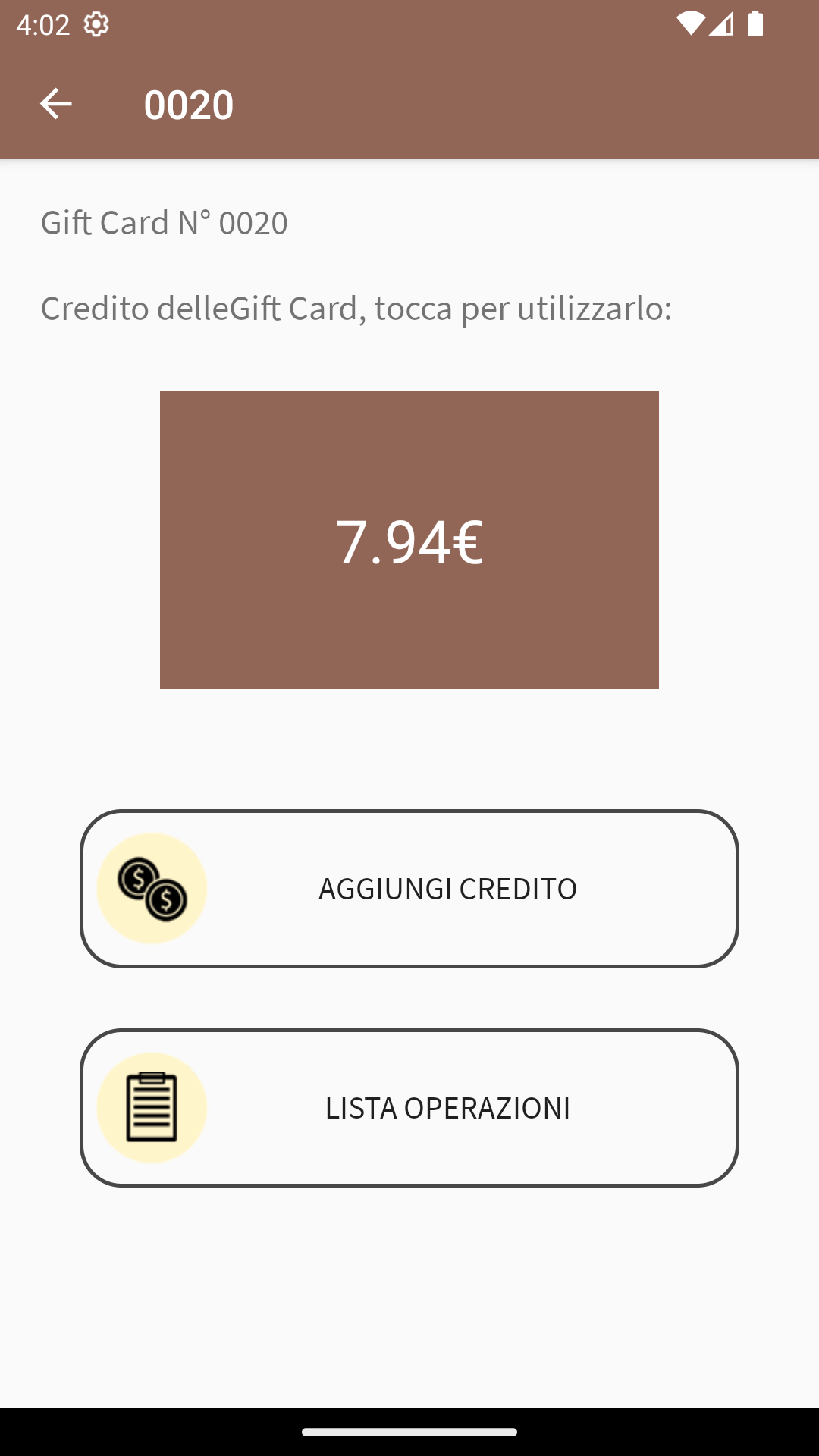The width and height of the screenshot is (819, 1456).
Task: View the LISTA OPERAZIONI list
Action: [x=409, y=1108]
